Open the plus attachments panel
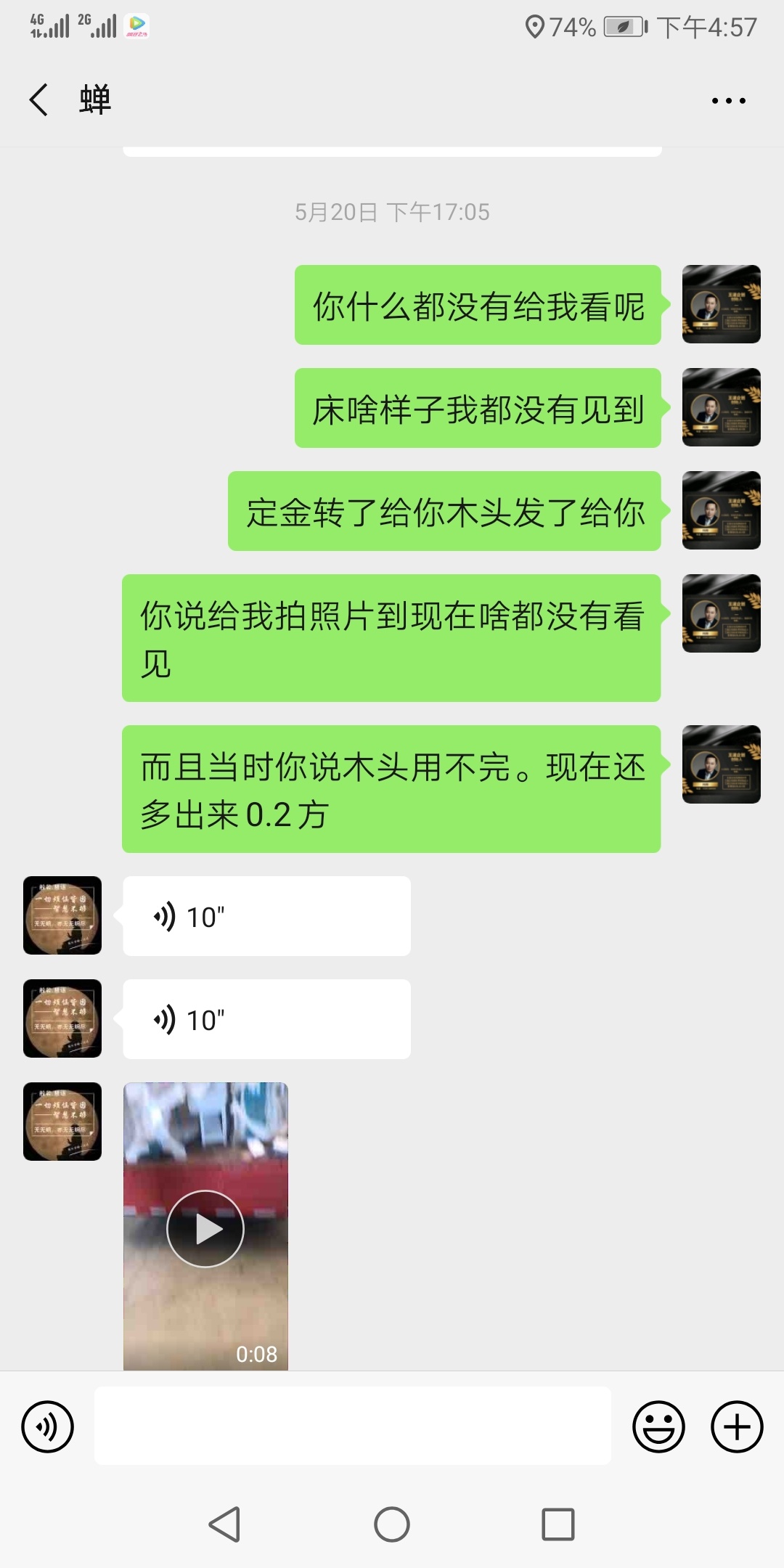The width and height of the screenshot is (784, 1568). [x=736, y=1426]
